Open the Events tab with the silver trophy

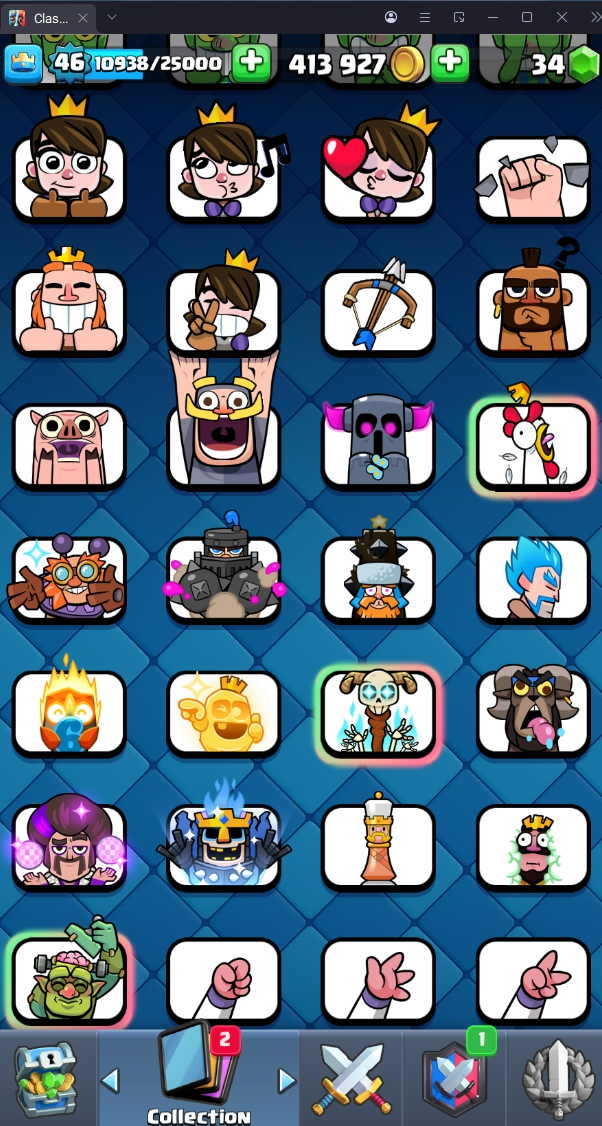click(x=556, y=1079)
